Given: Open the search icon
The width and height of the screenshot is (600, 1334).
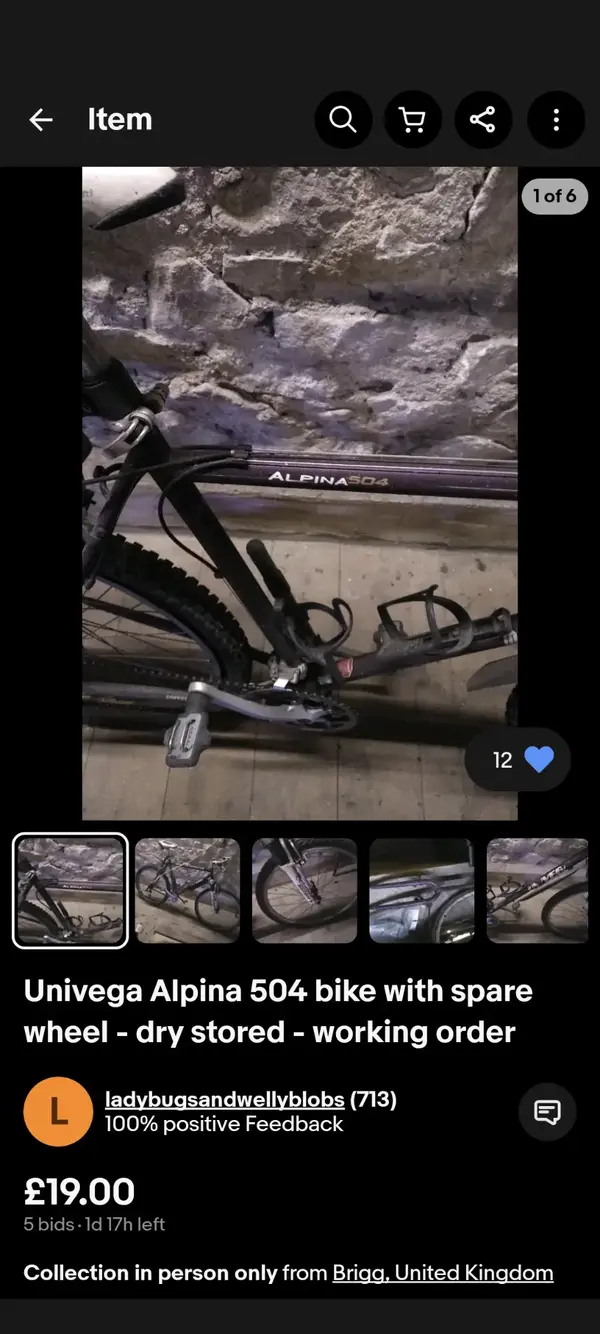Looking at the screenshot, I should point(343,120).
